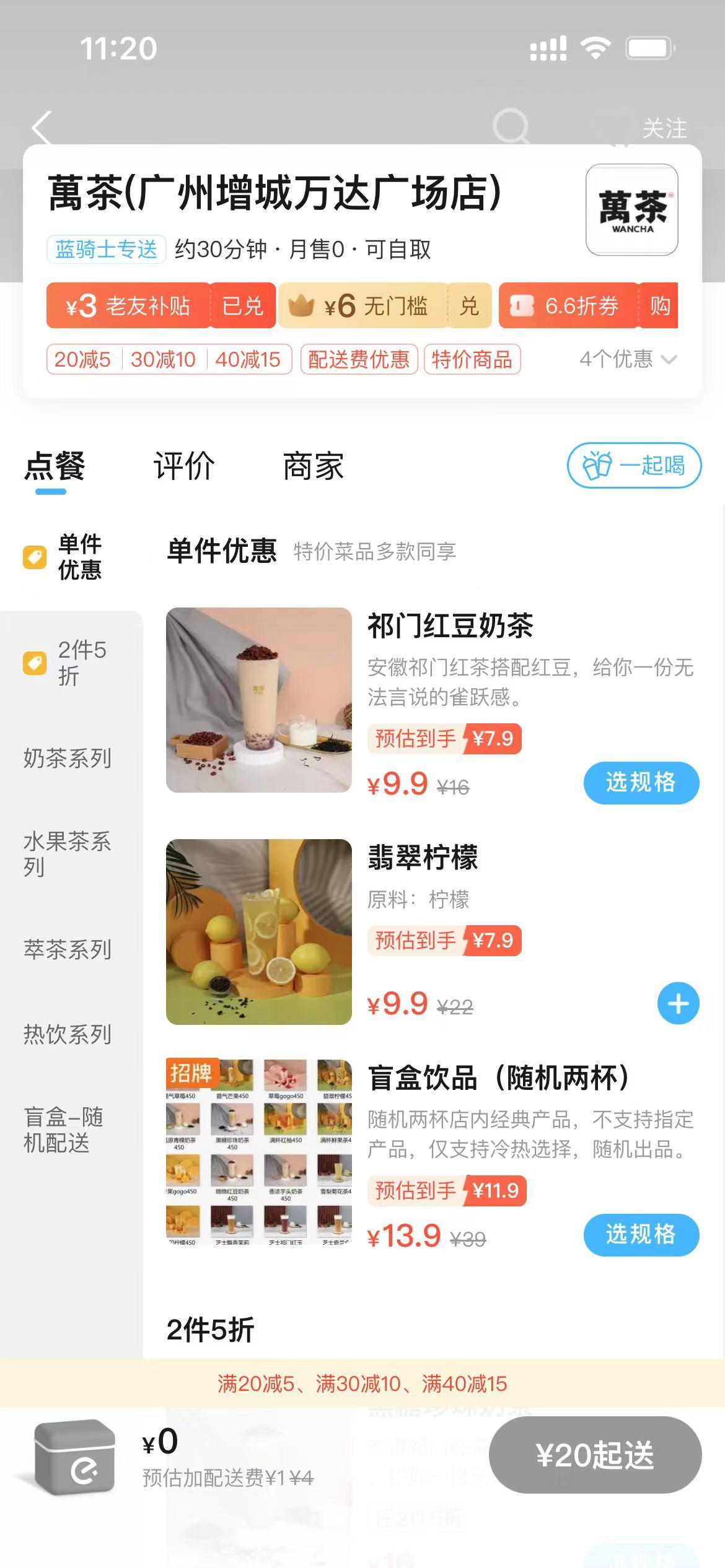Open the 盲盒-随机配送 category
This screenshot has height=1568, width=725.
click(x=64, y=1130)
